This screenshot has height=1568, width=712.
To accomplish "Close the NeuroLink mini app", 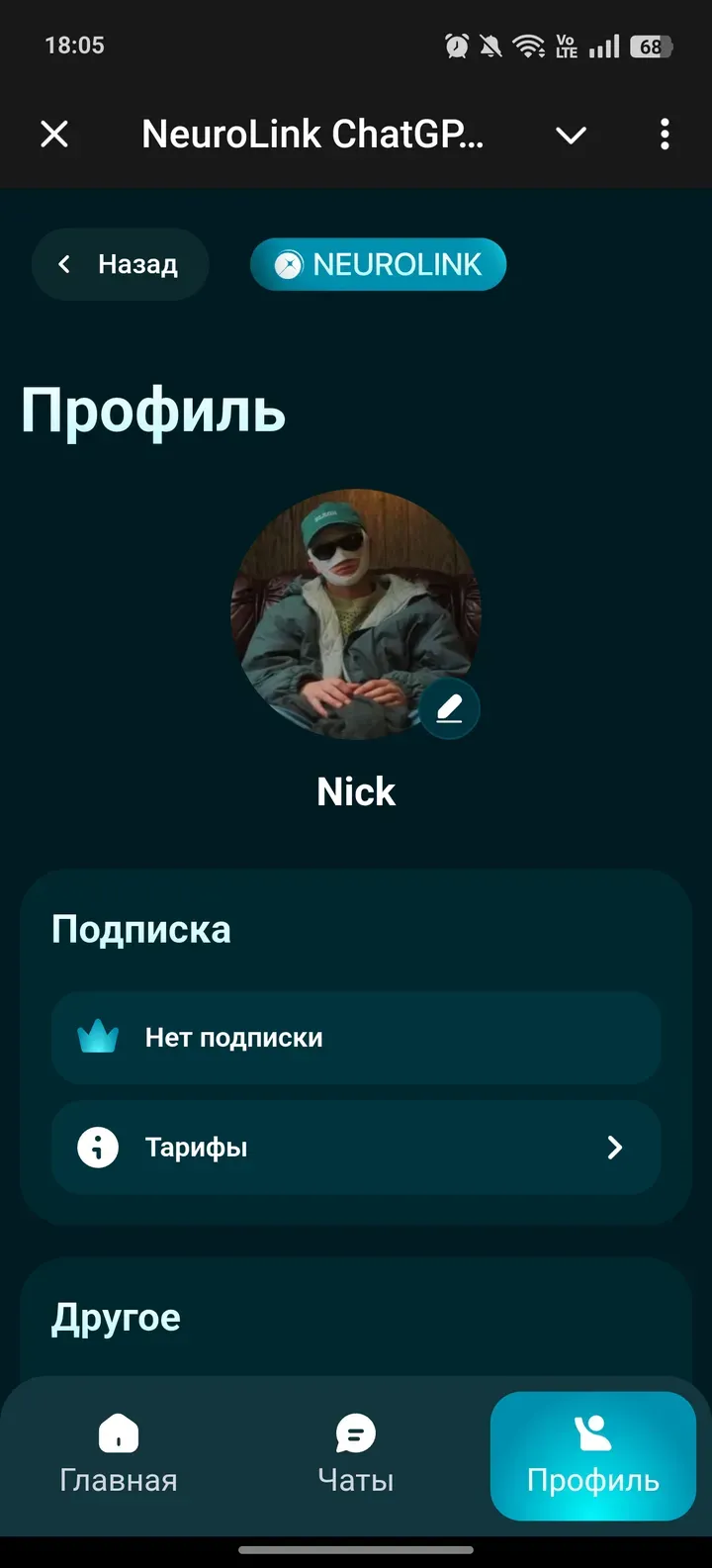I will 54,134.
